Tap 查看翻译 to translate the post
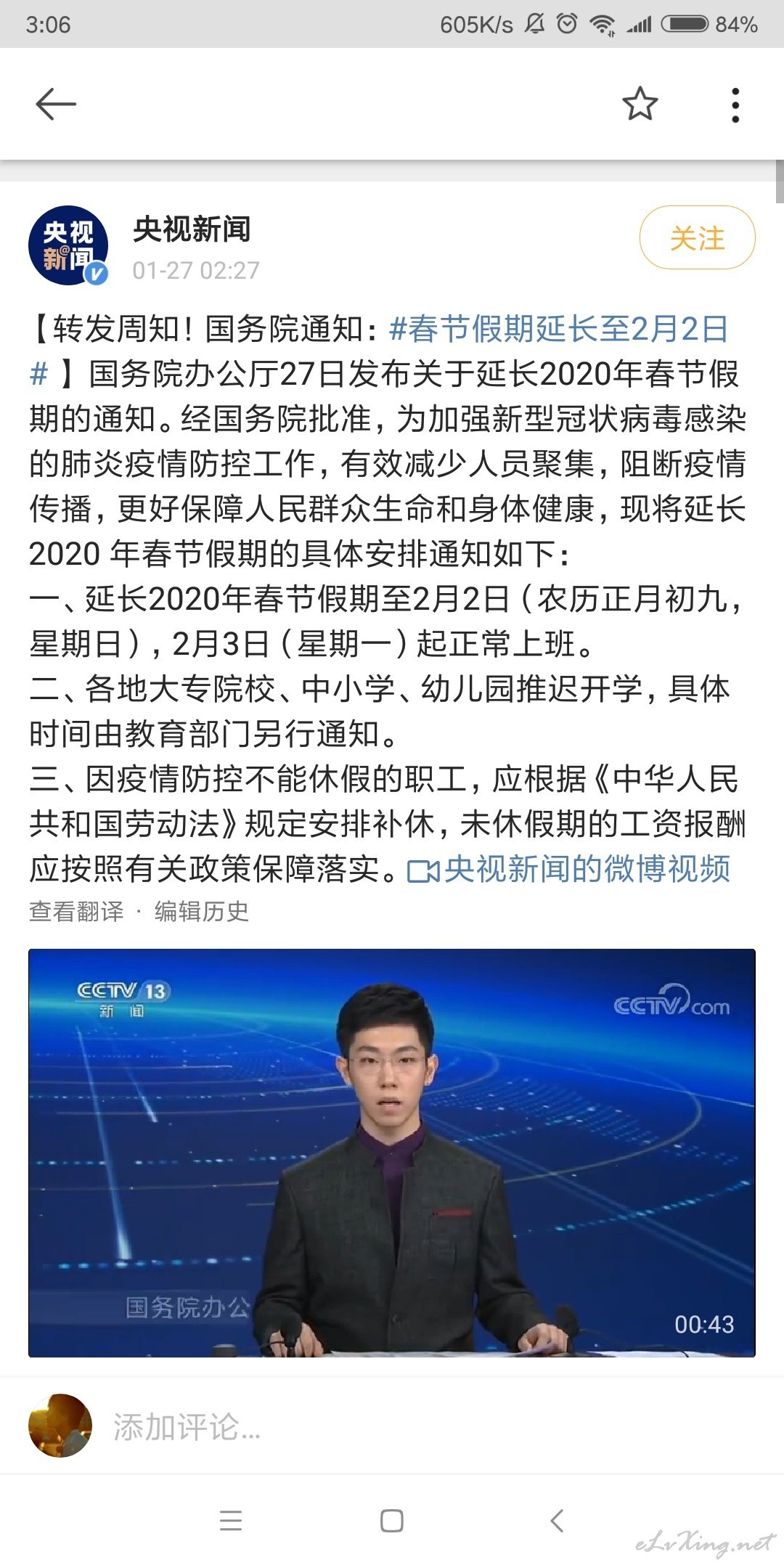 point(76,911)
